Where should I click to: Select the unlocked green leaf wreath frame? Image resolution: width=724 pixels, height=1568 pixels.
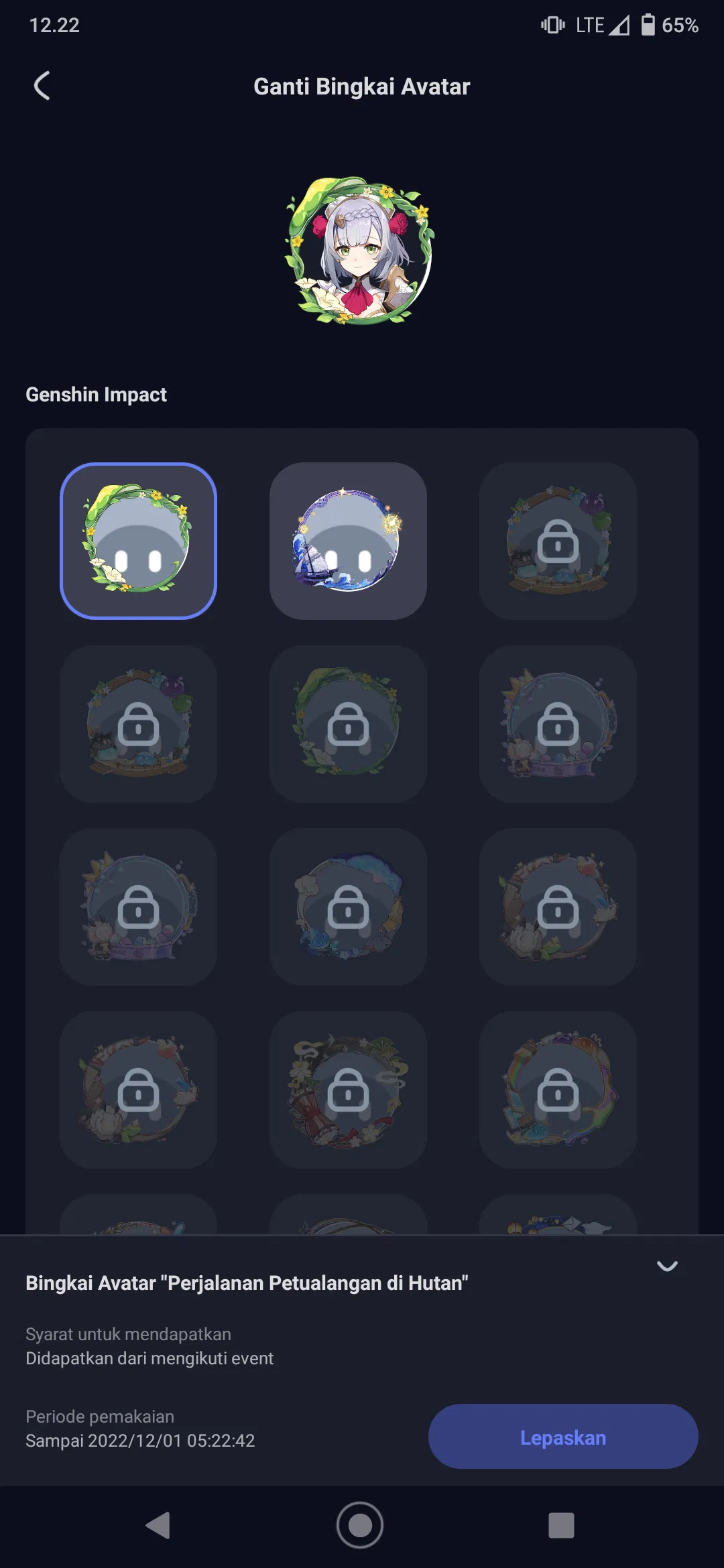click(138, 541)
